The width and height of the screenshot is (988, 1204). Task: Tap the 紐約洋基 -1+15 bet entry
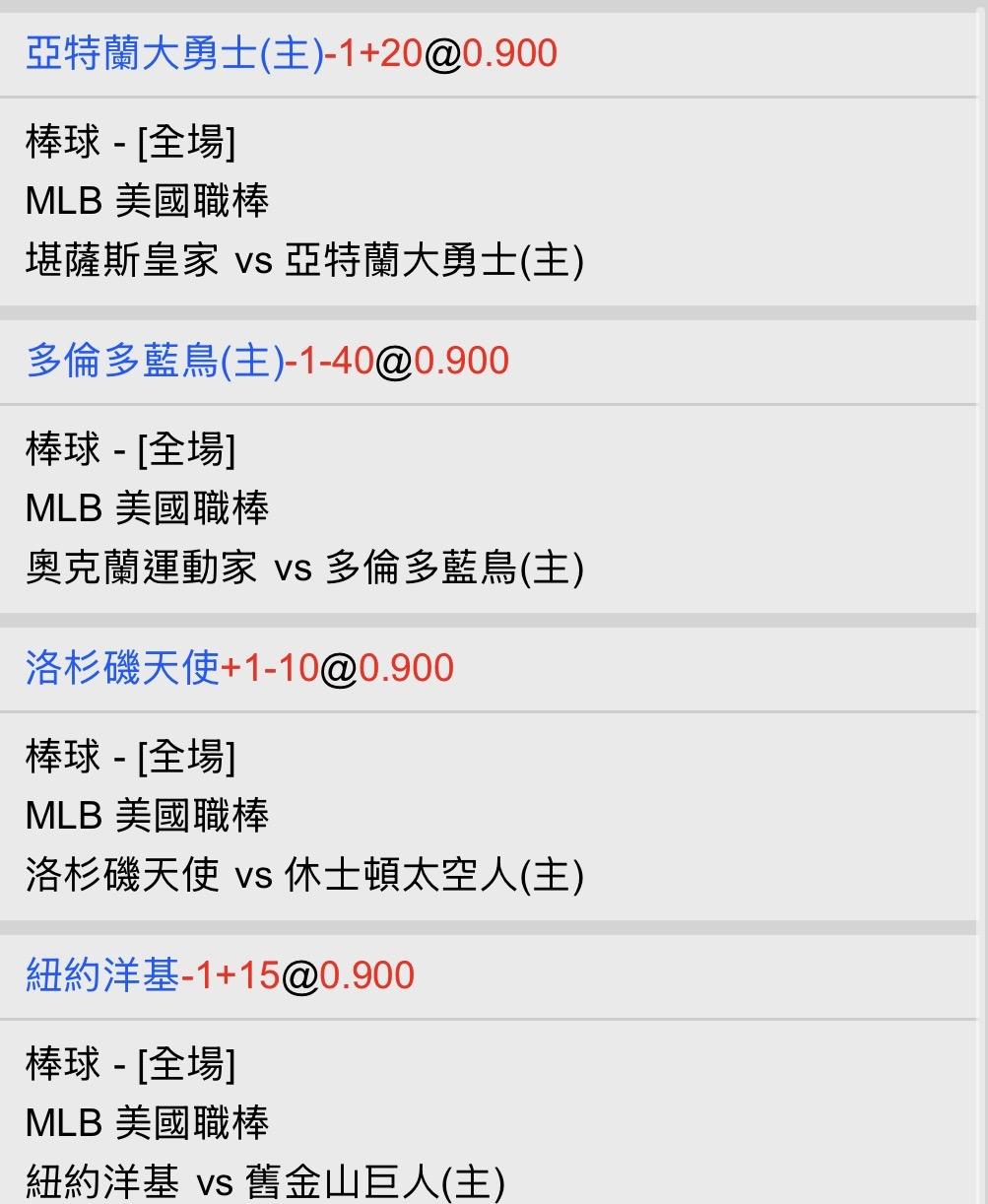pos(220,976)
